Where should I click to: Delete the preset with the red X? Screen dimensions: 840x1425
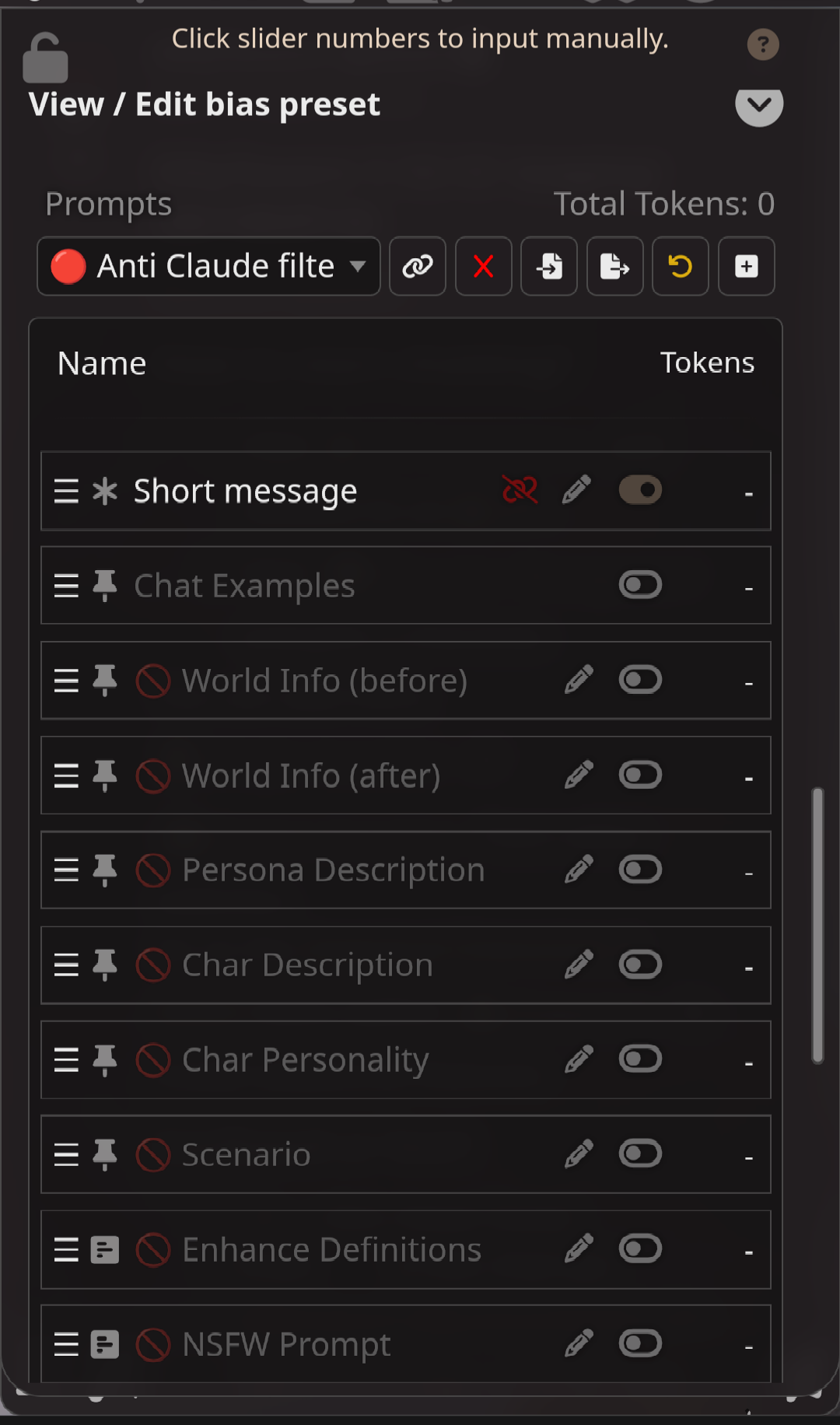coord(483,266)
